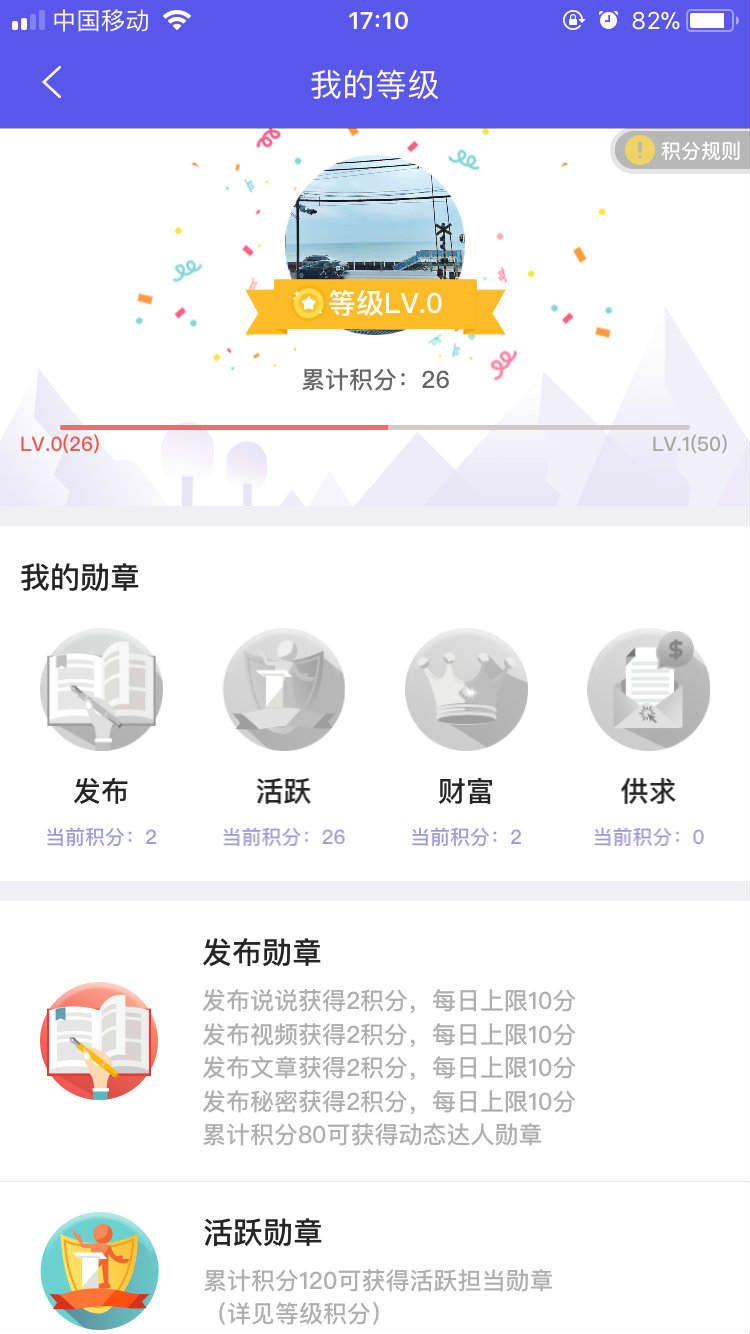Viewport: 750px width, 1334px height.
Task: Tap the 活跃 (active) medal icon
Action: [284, 690]
